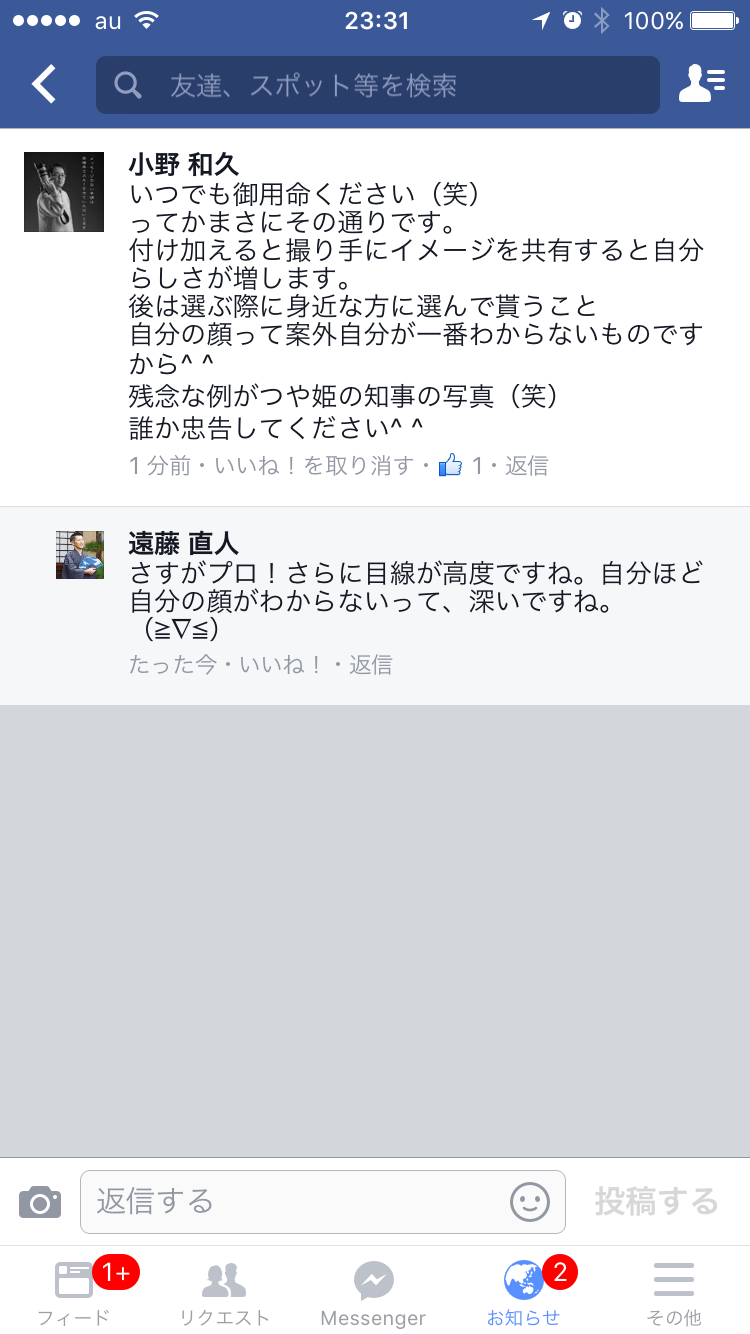Screen dimensions: 750x1334
Task: Open その他 menu icon
Action: [x=673, y=1280]
